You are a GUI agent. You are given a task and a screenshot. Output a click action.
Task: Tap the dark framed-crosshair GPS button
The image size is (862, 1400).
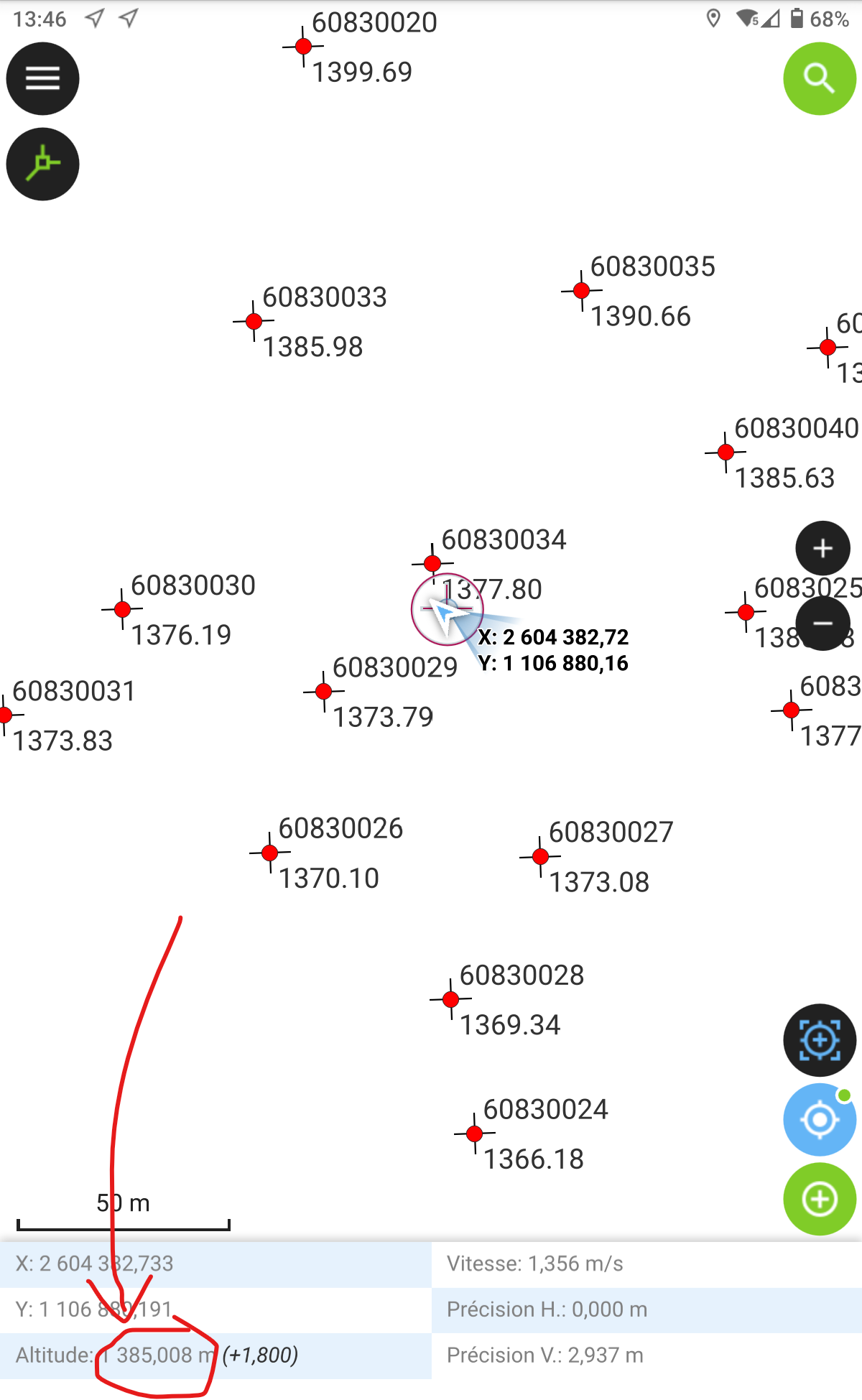coord(819,1039)
